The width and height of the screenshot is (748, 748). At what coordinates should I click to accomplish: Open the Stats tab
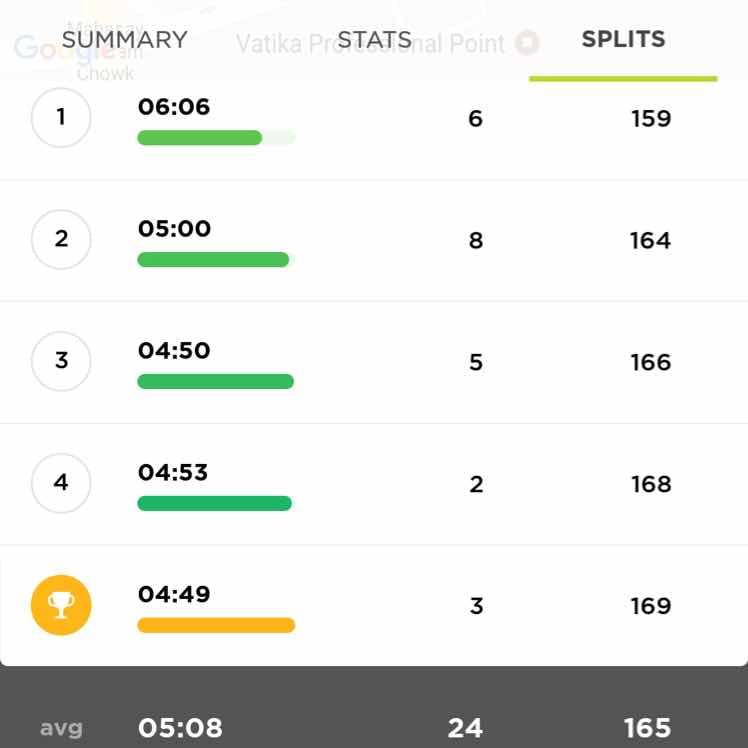pos(374,40)
